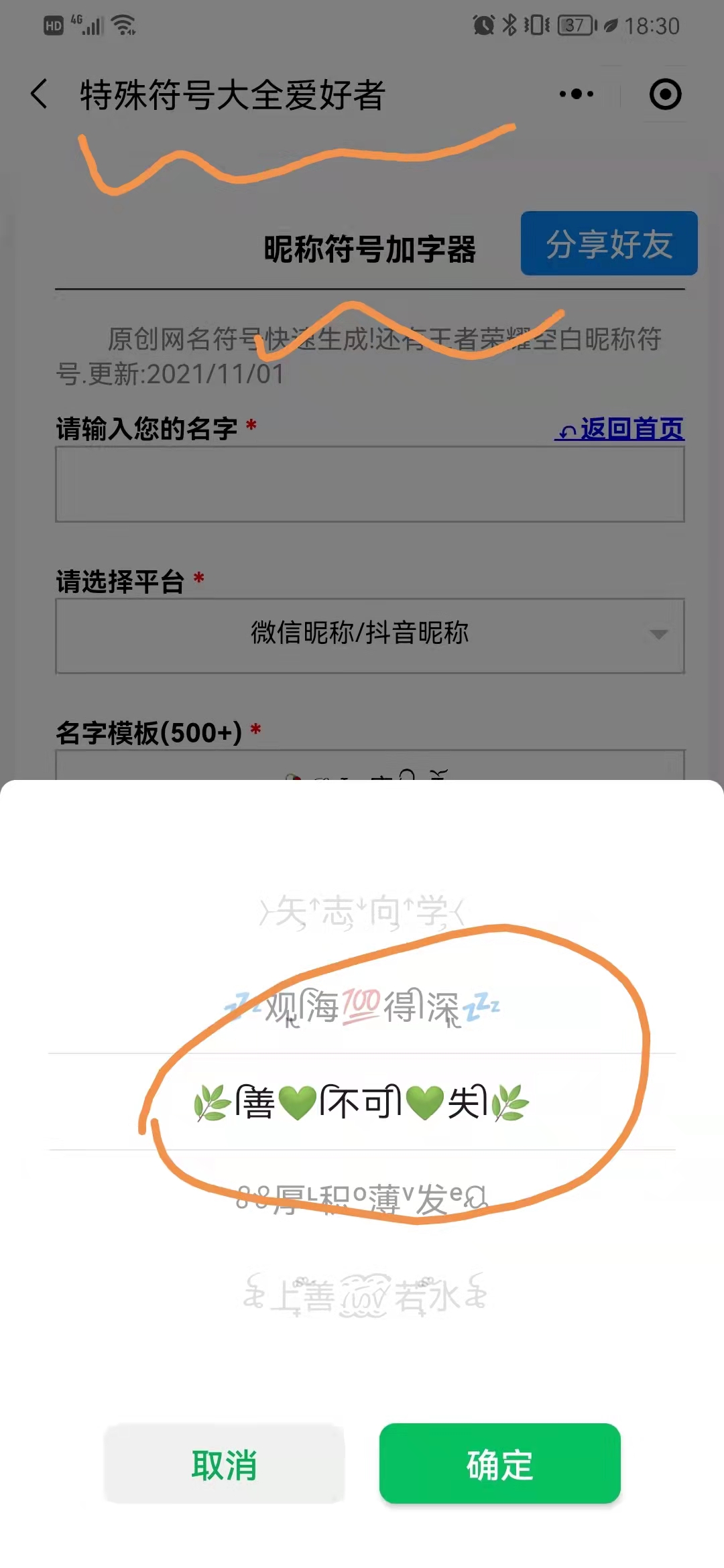Confirm the selection with 确定
This screenshot has height=1568, width=724.
(499, 1464)
